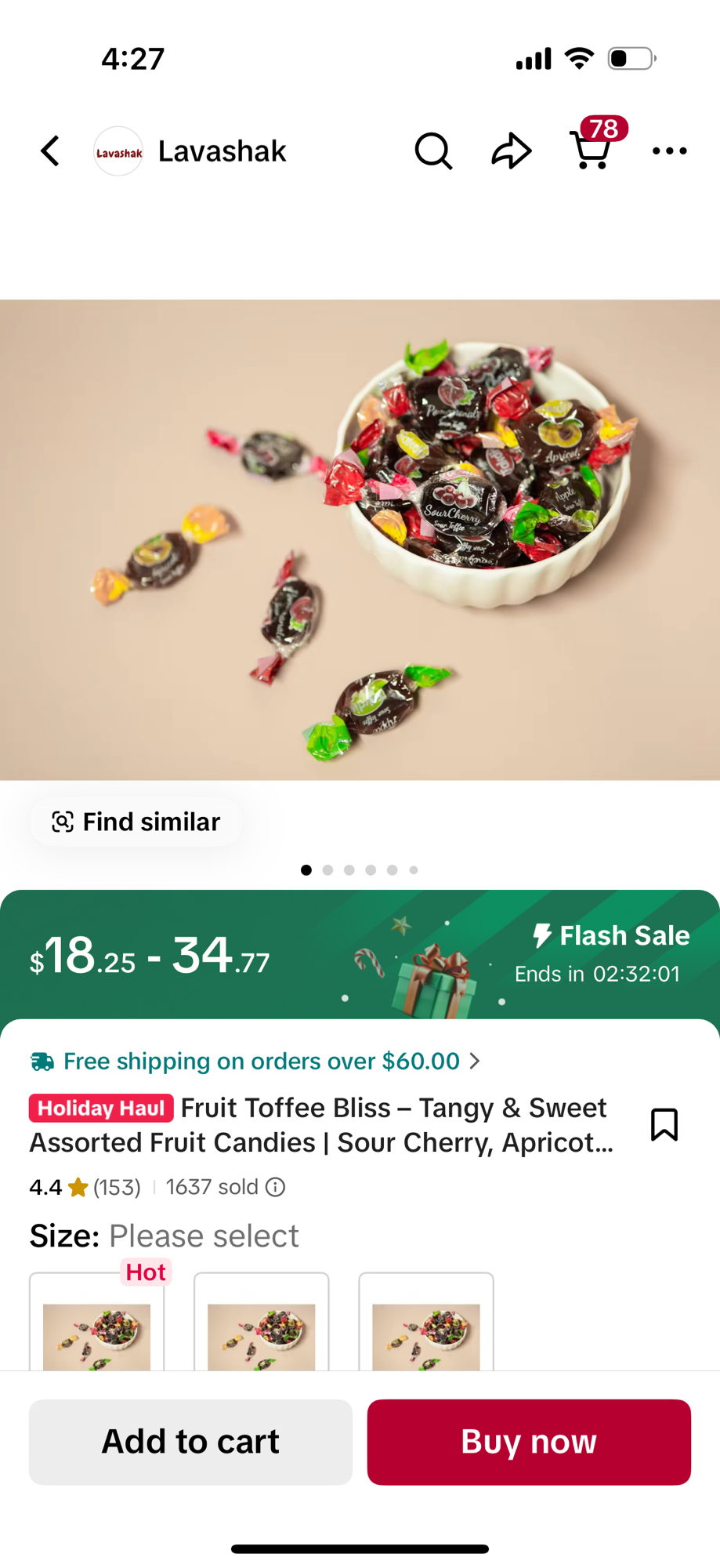Search within the shop

(x=432, y=151)
